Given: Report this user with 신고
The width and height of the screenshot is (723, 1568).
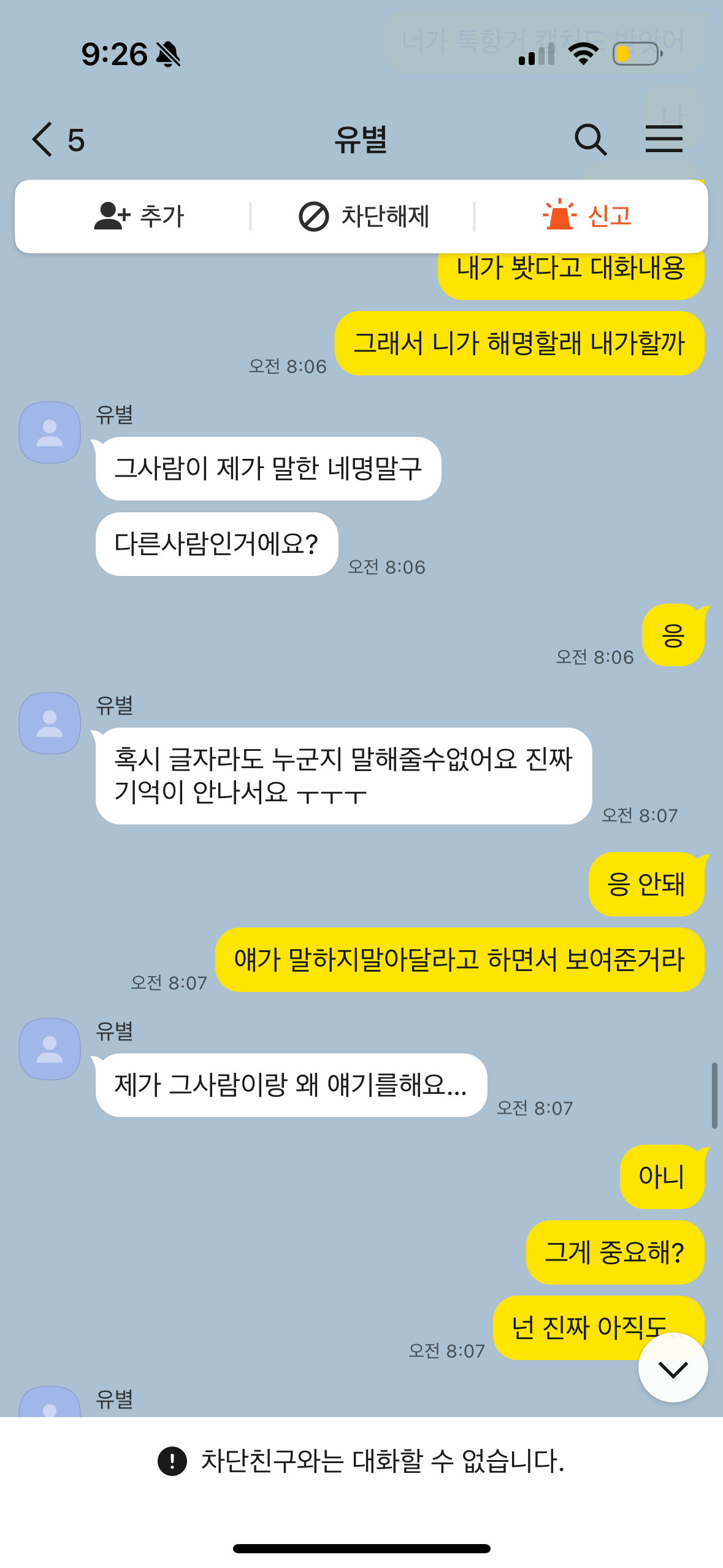Looking at the screenshot, I should [587, 217].
